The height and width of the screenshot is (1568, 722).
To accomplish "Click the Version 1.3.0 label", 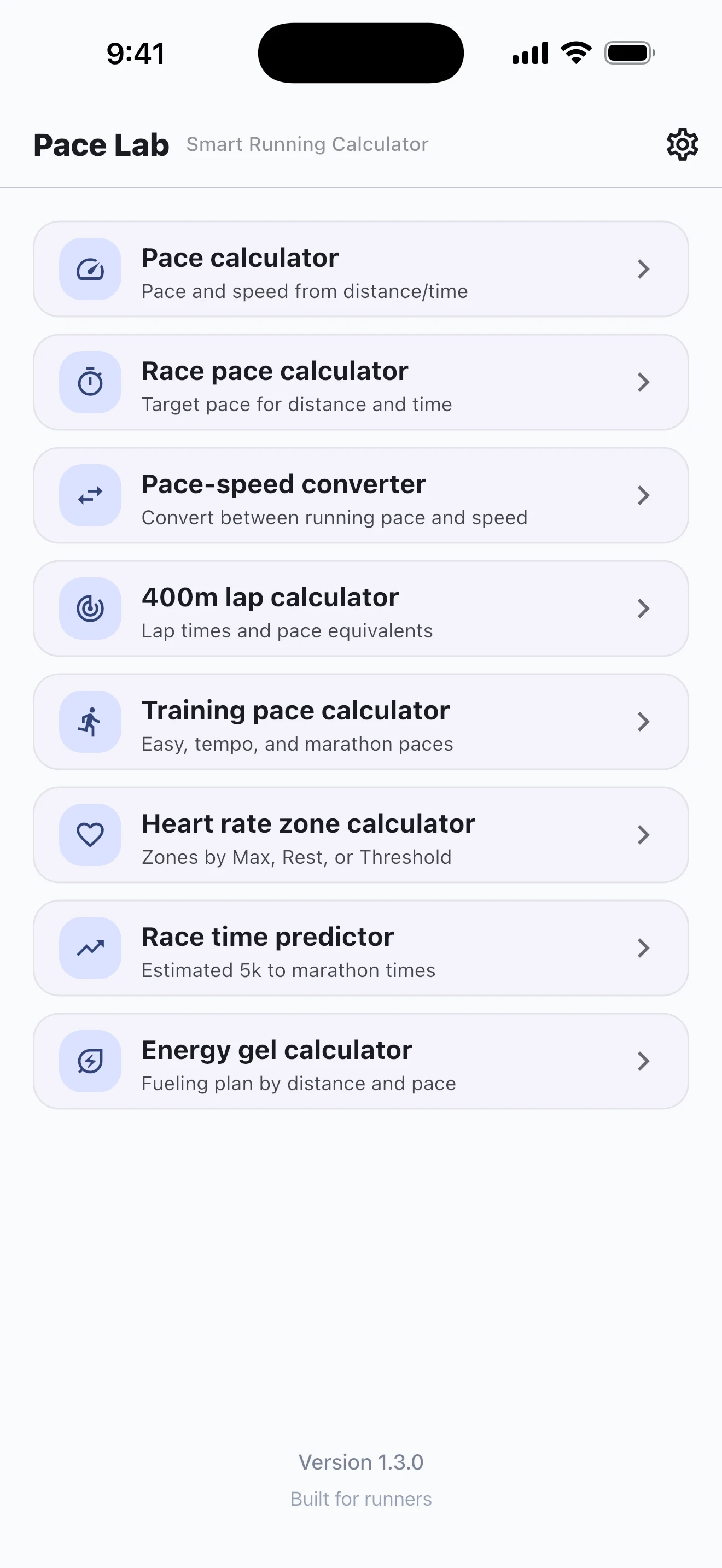I will (x=360, y=1461).
